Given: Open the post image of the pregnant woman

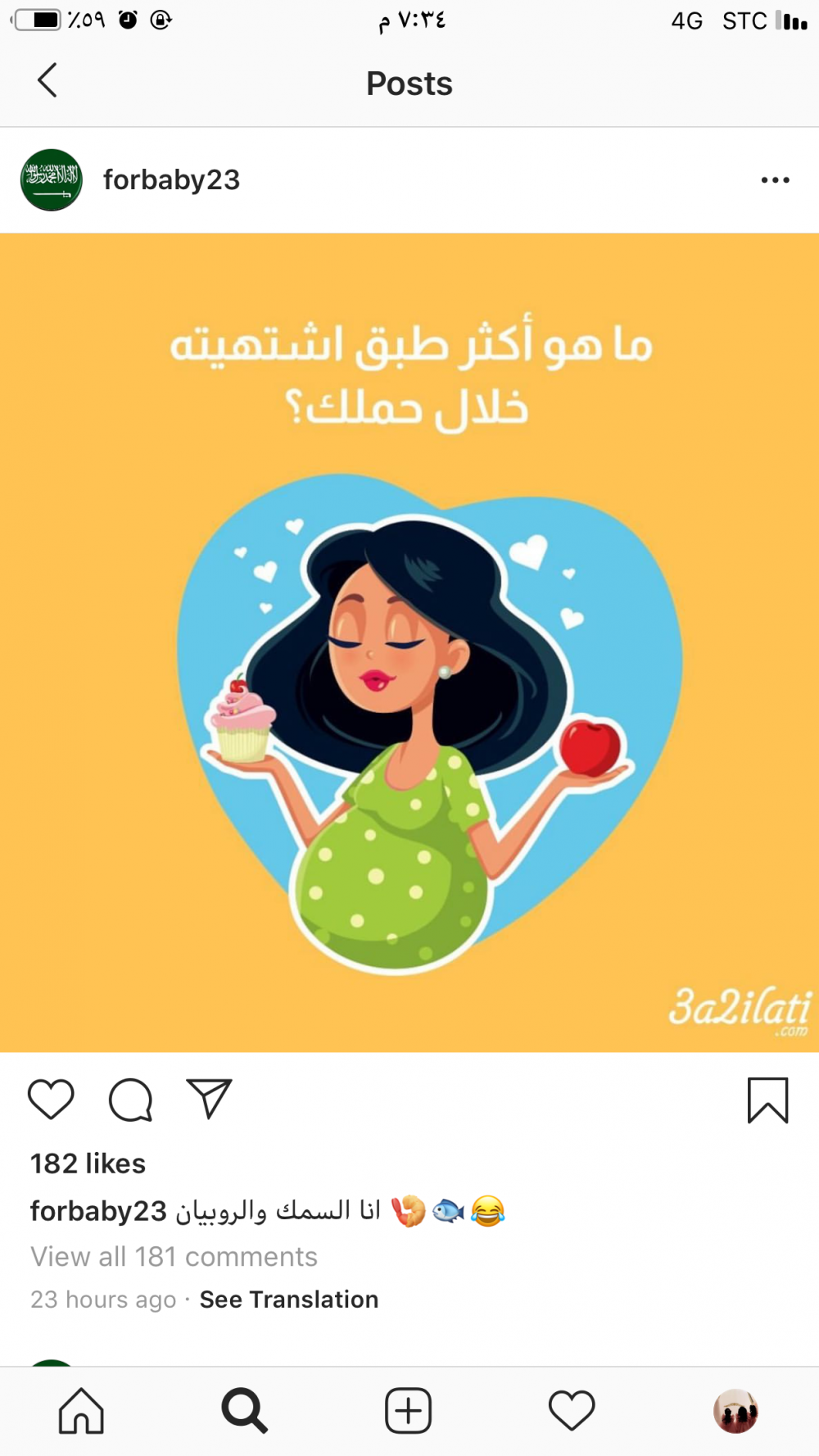Looking at the screenshot, I should pyautogui.click(x=409, y=643).
